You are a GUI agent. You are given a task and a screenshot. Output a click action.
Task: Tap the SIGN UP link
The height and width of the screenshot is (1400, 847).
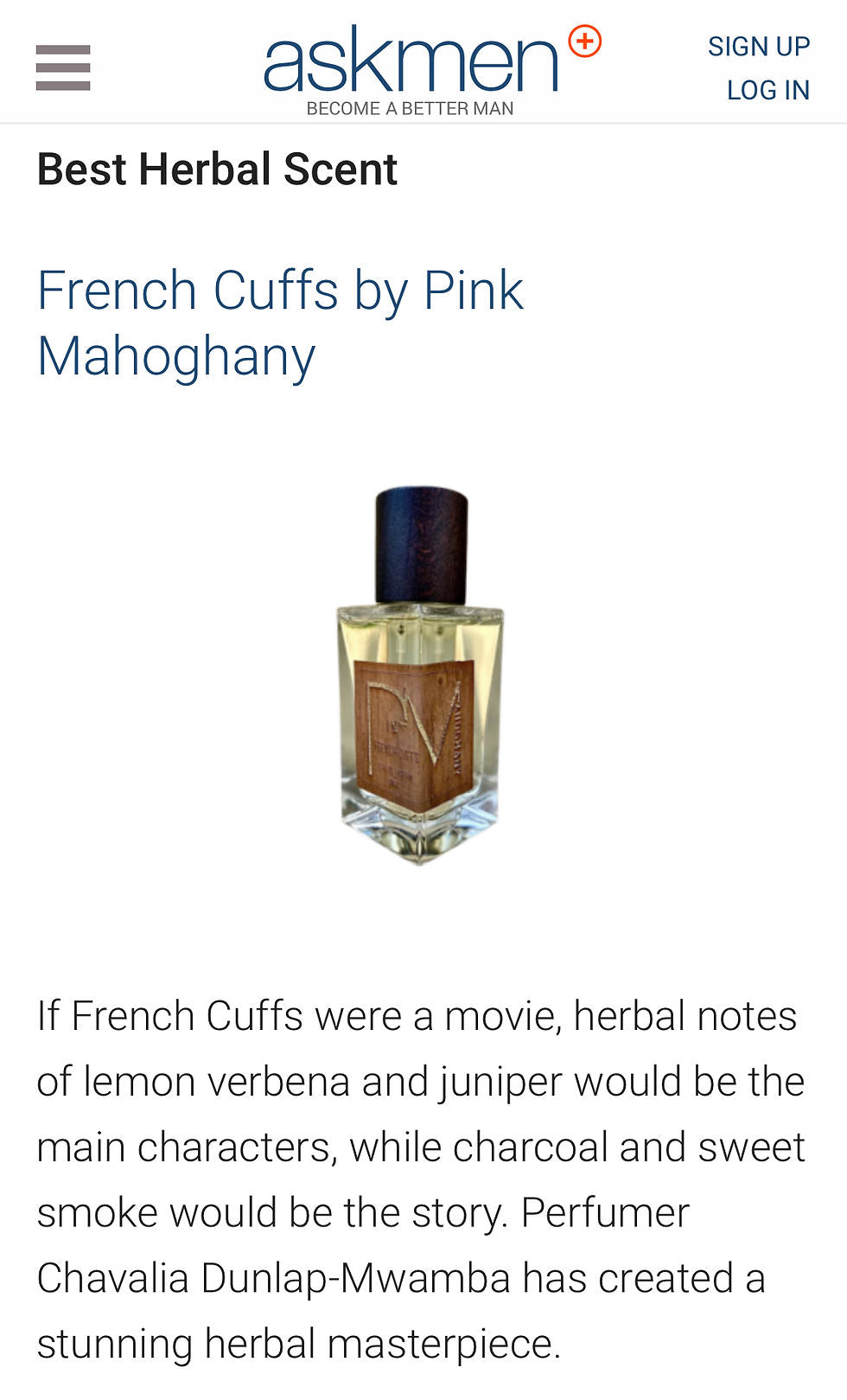tap(759, 46)
